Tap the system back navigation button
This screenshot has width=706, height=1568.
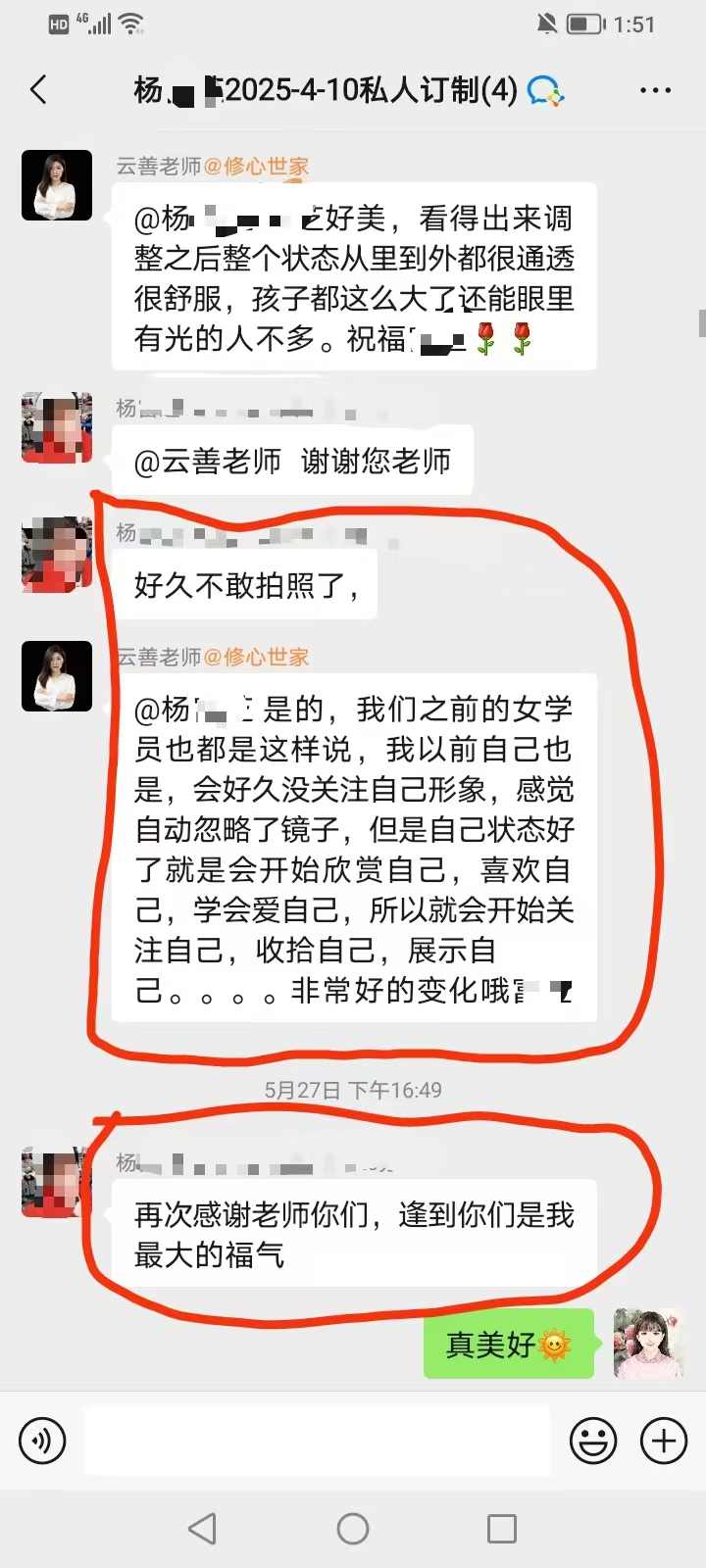pyautogui.click(x=202, y=1528)
